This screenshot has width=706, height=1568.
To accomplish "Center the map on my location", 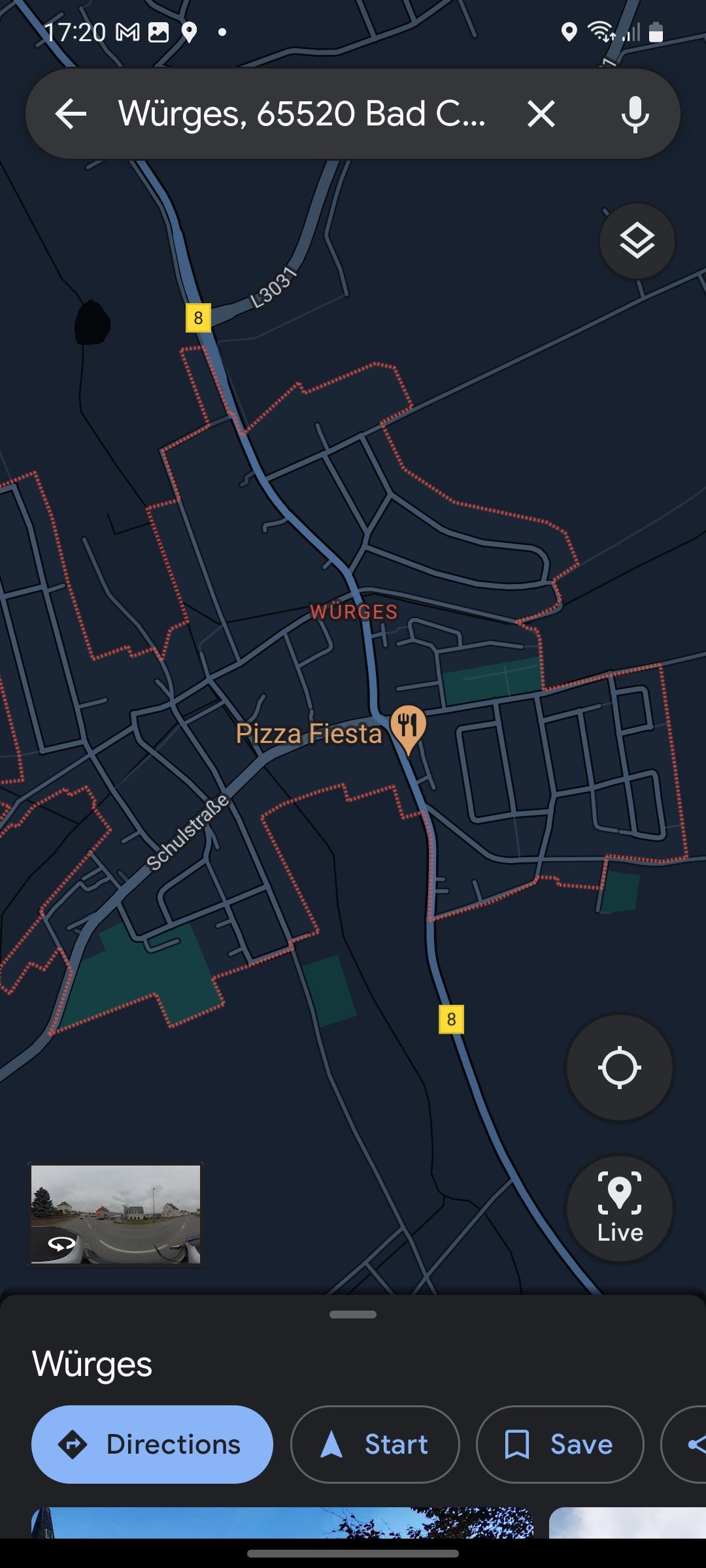I will 619,1068.
